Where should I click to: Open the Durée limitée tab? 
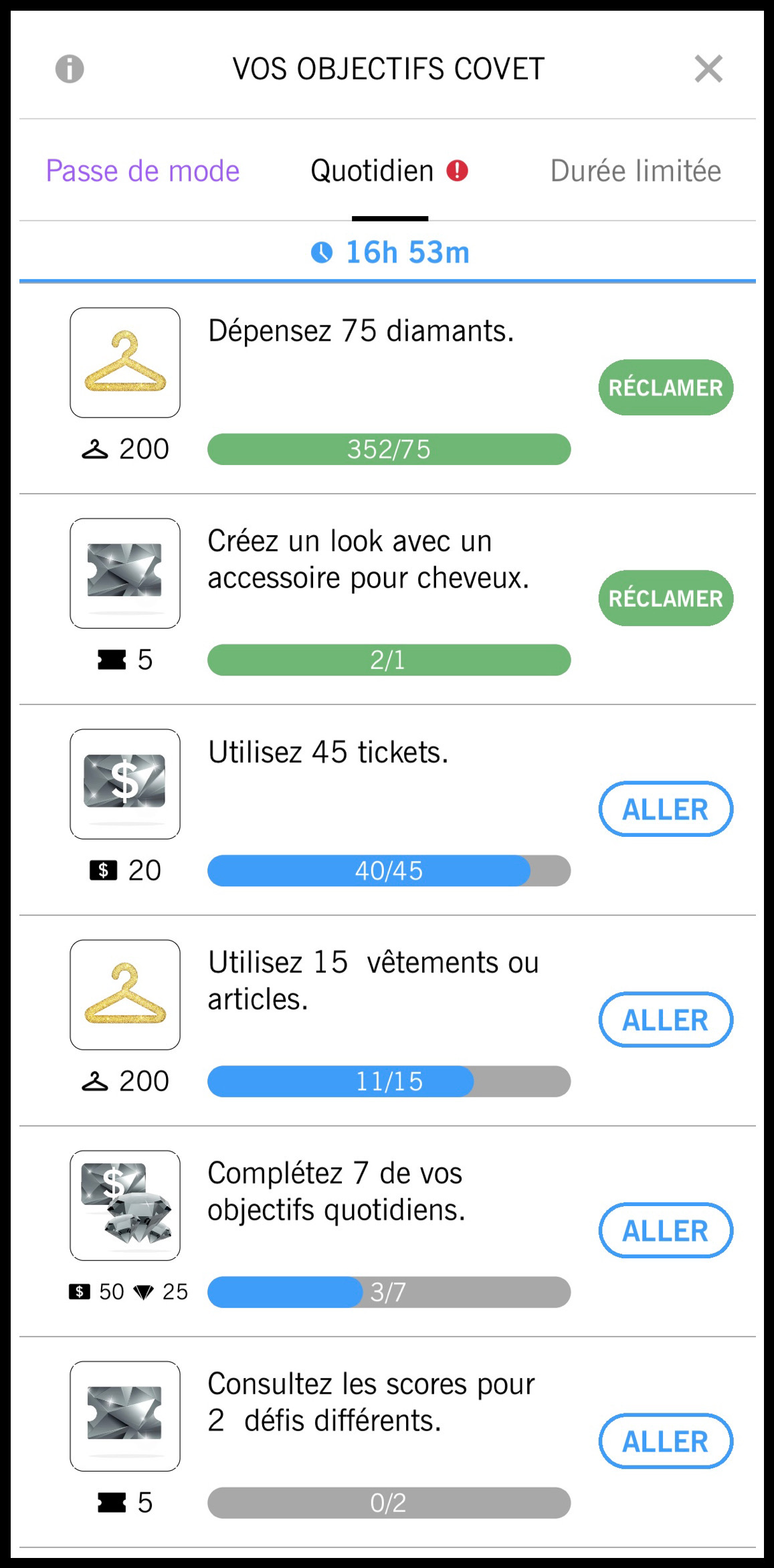tap(636, 171)
